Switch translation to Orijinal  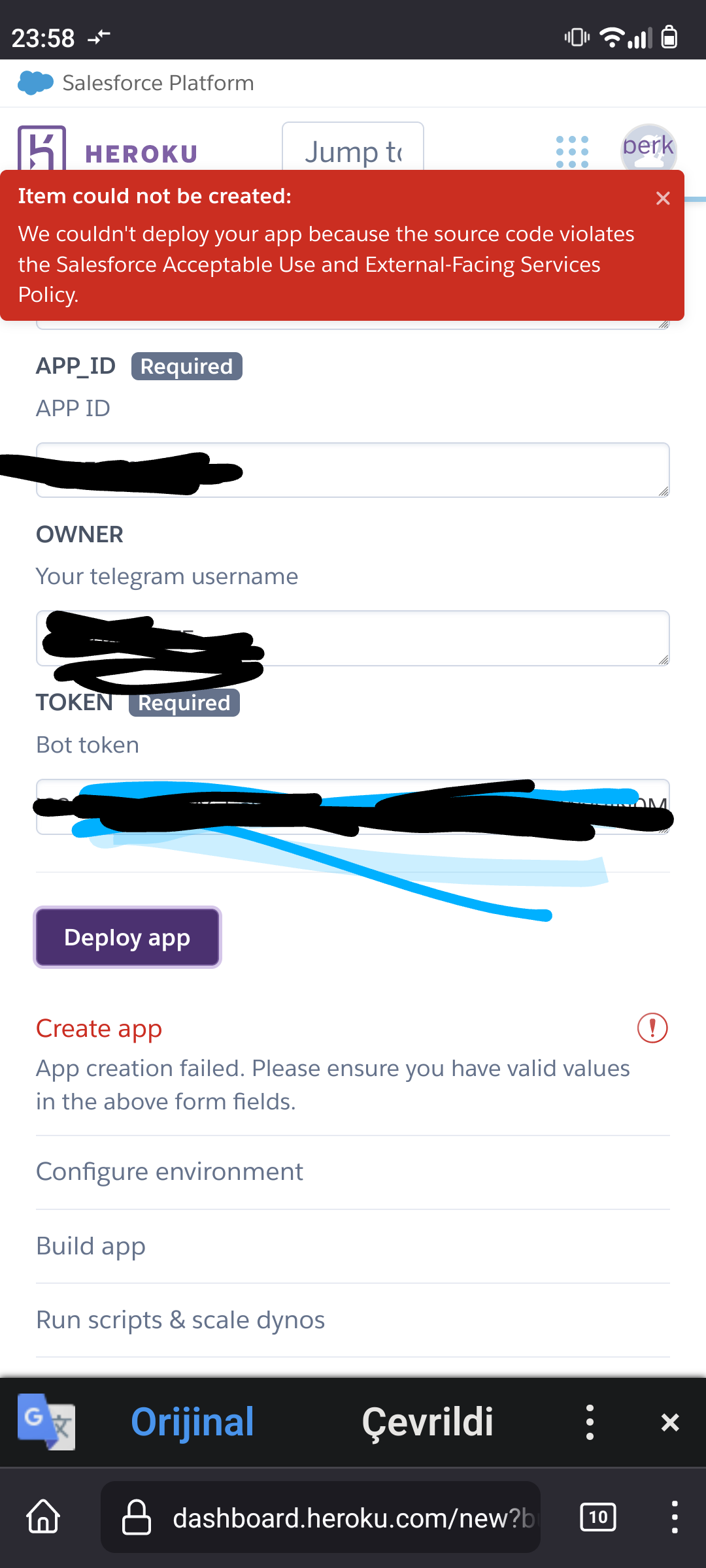192,1422
